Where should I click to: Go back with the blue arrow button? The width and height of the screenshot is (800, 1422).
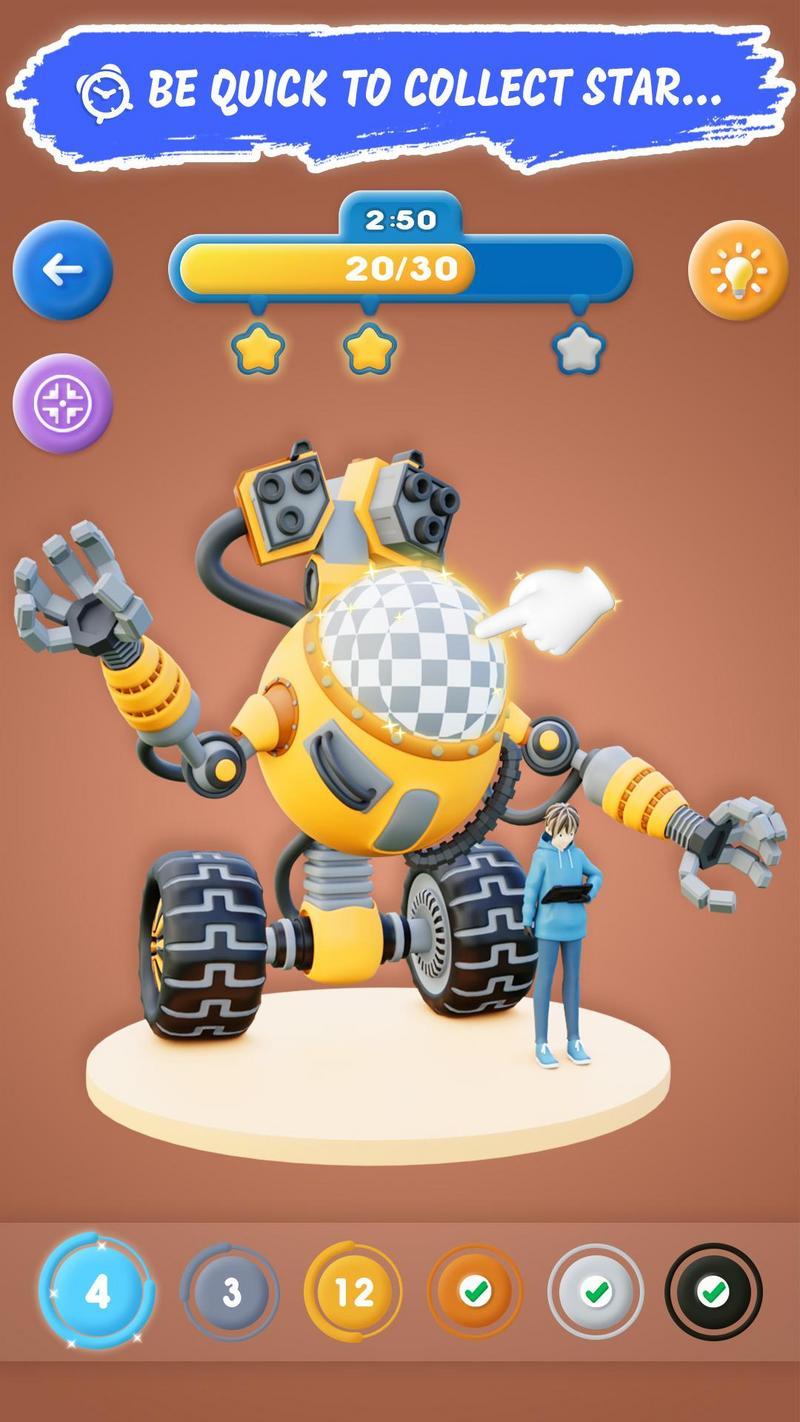pyautogui.click(x=62, y=270)
